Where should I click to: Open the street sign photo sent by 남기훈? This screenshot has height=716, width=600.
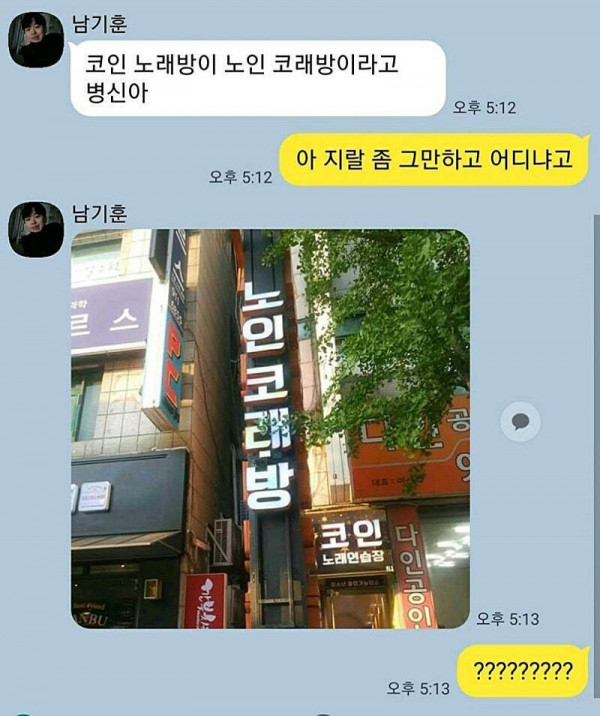tap(270, 428)
